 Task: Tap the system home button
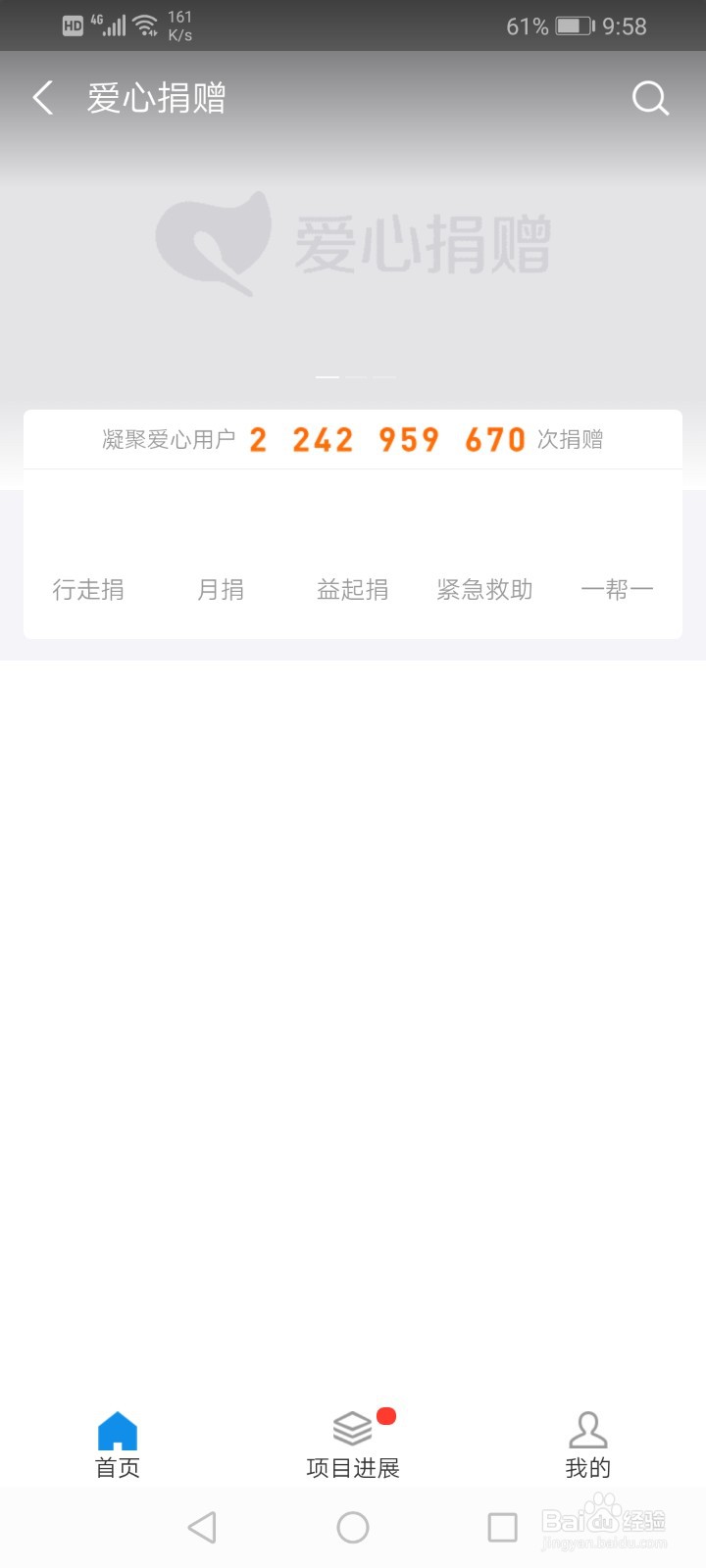[353, 1527]
